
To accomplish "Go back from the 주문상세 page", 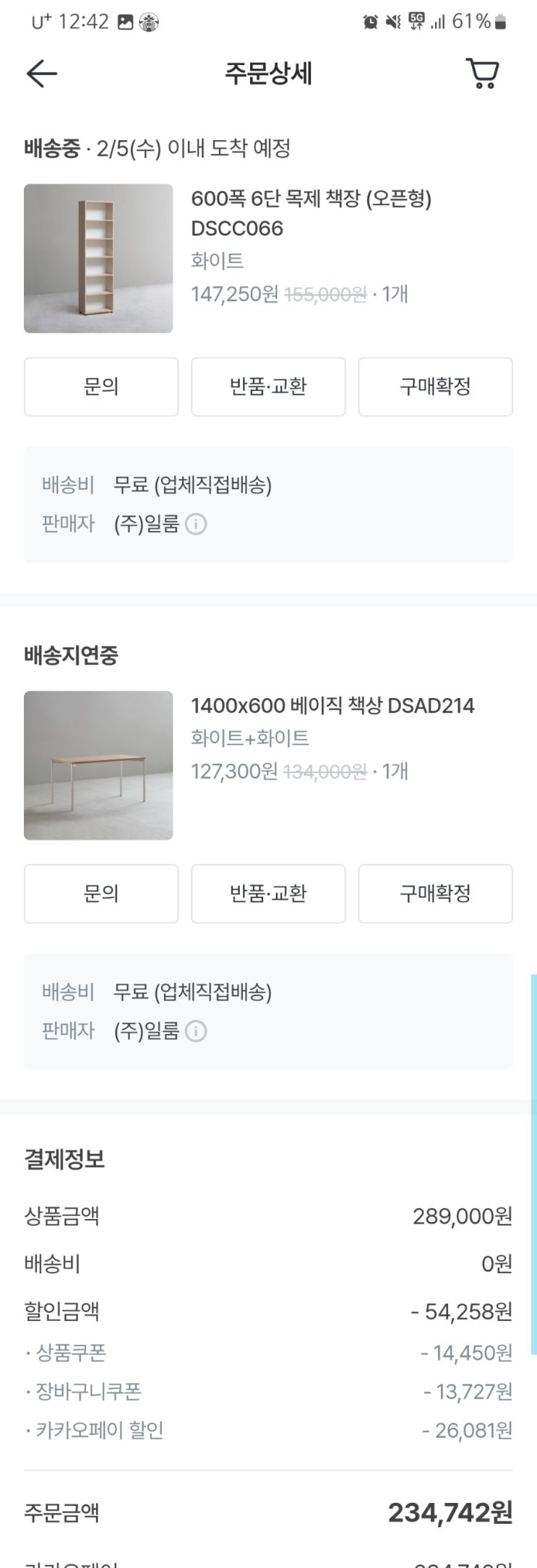I will pyautogui.click(x=41, y=74).
